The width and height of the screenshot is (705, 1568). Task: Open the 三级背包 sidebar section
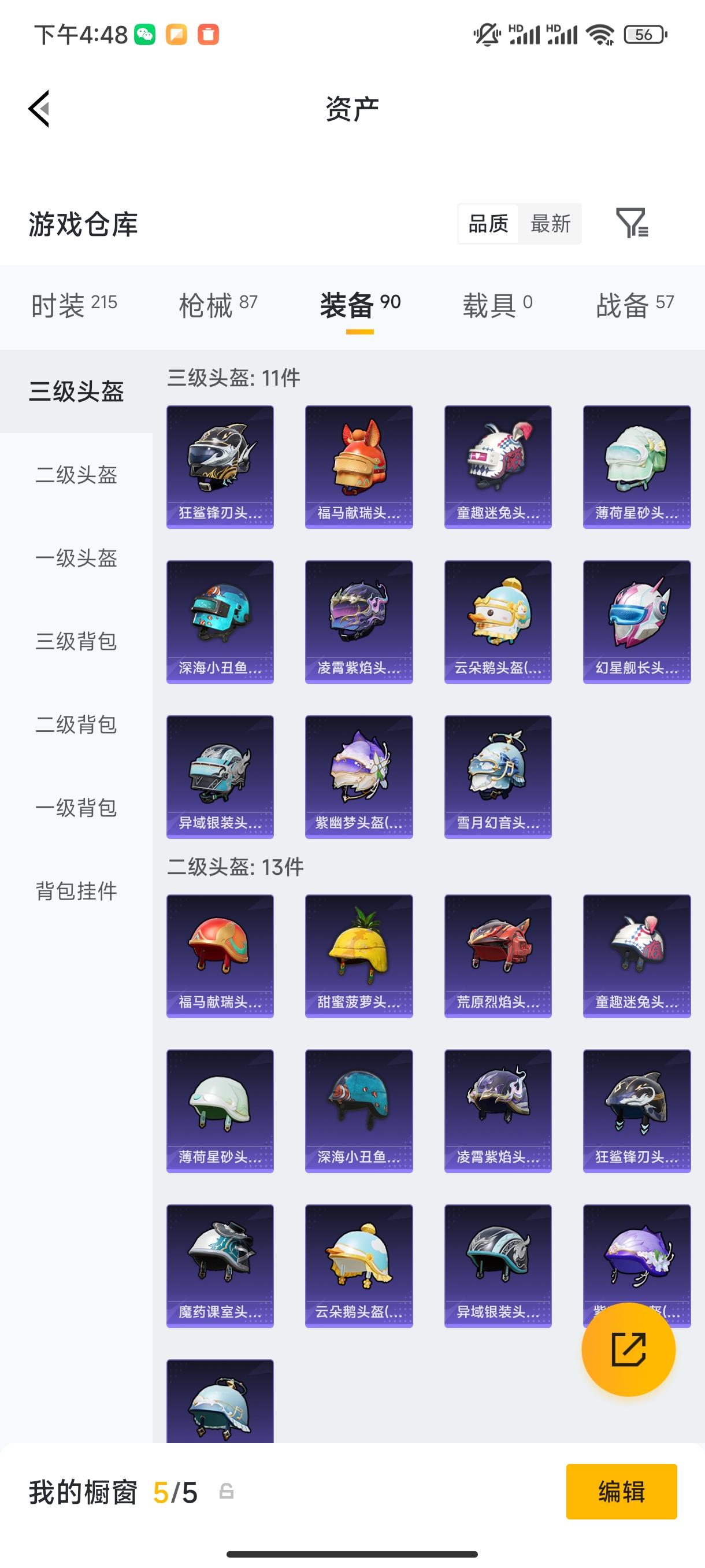pyautogui.click(x=76, y=643)
